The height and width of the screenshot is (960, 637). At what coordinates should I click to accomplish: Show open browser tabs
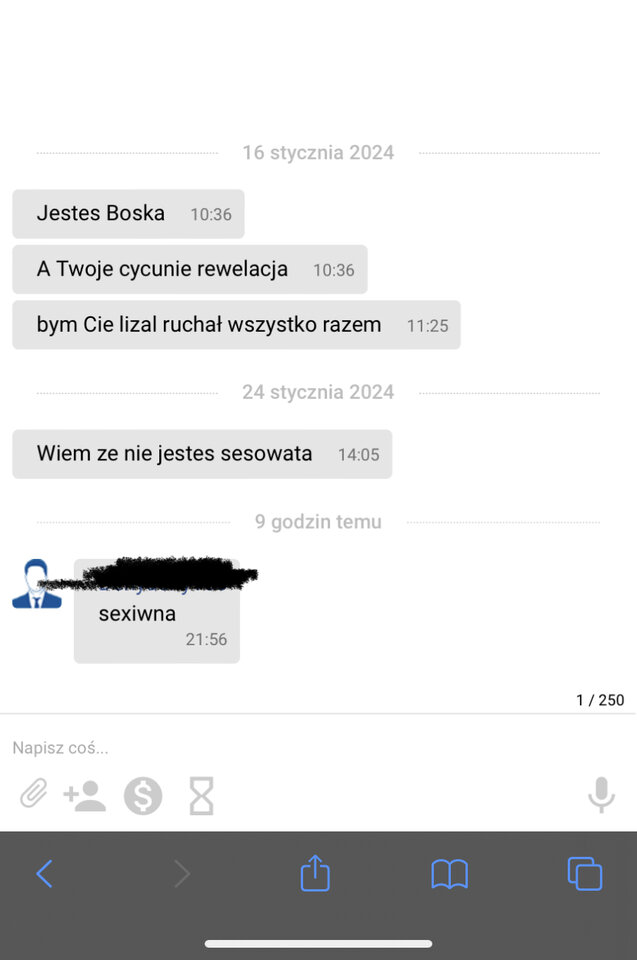585,874
